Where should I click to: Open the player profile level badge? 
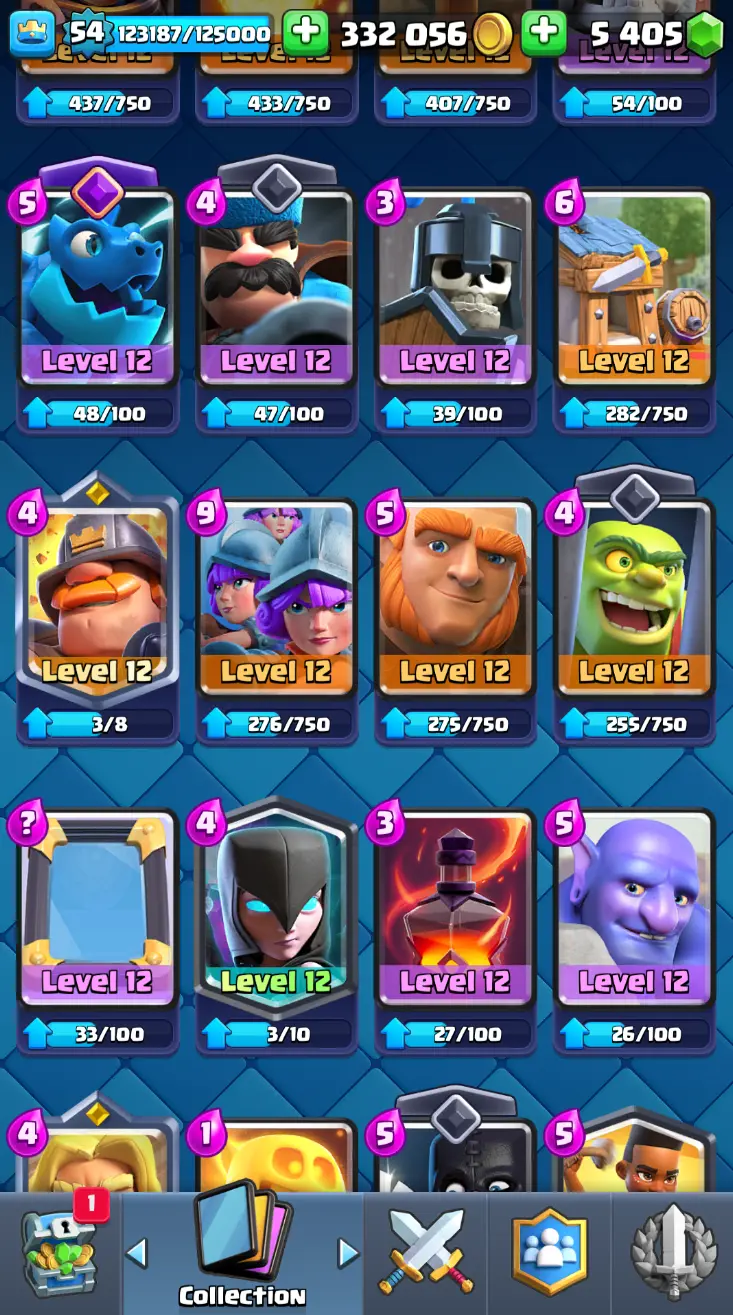pyautogui.click(x=32, y=35)
